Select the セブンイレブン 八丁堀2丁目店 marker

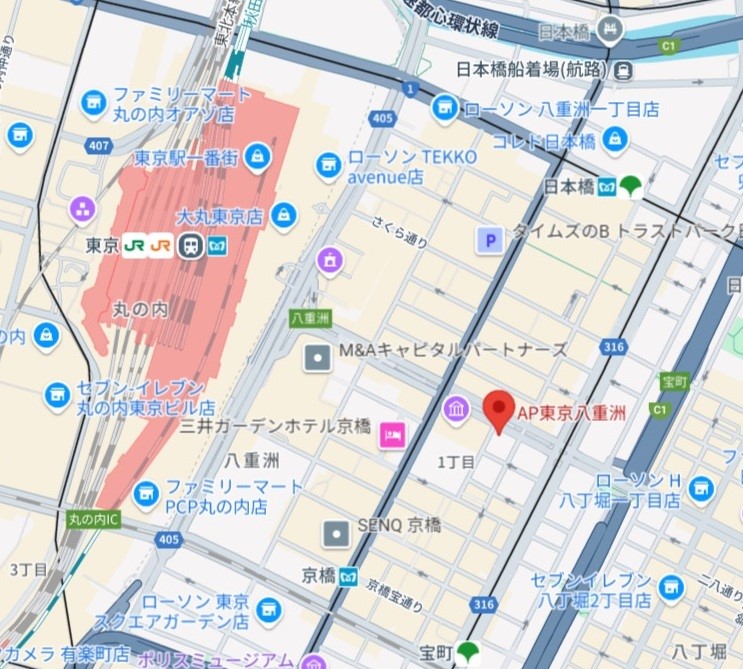pos(671,588)
